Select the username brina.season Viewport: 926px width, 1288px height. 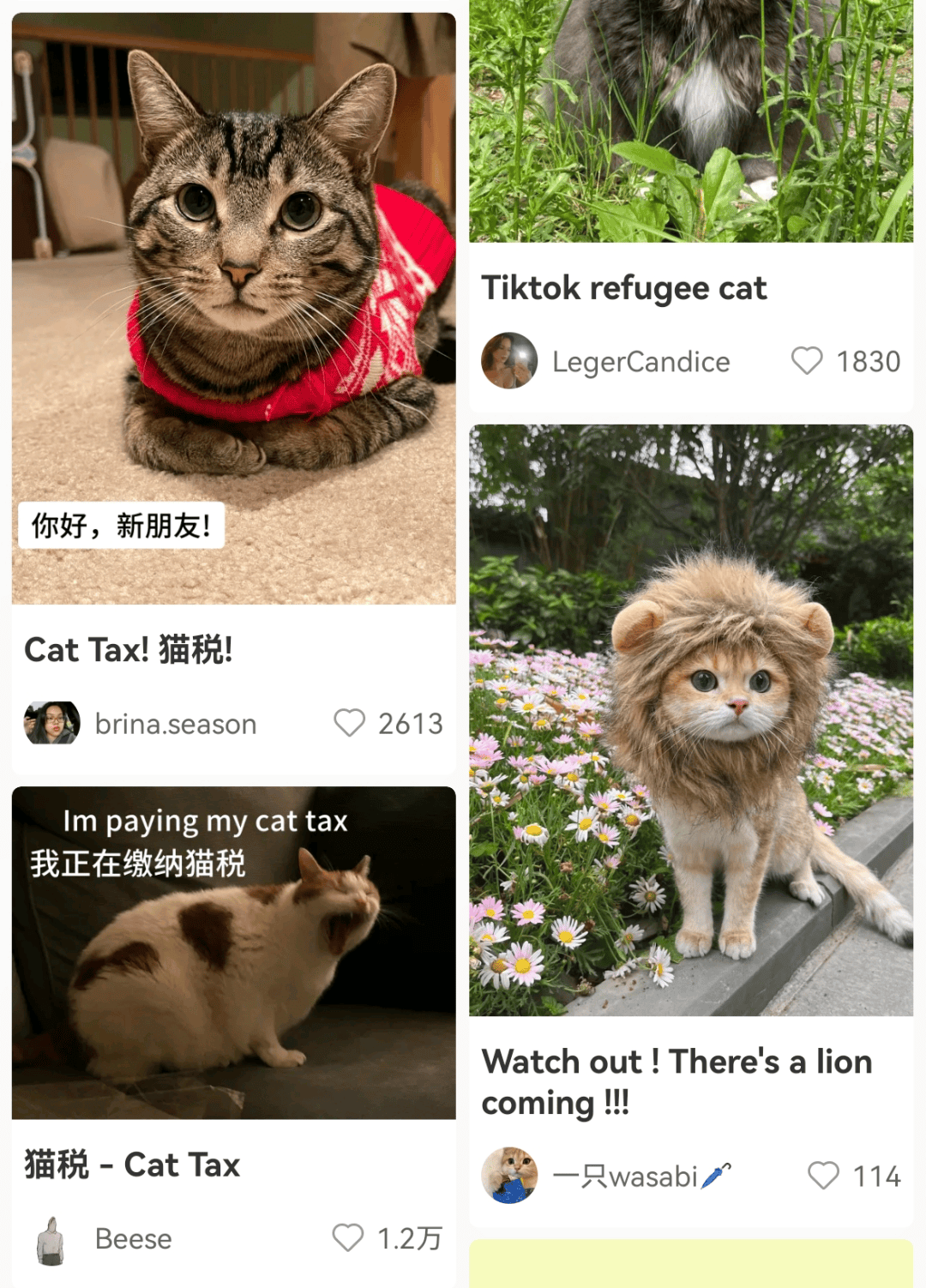point(174,723)
